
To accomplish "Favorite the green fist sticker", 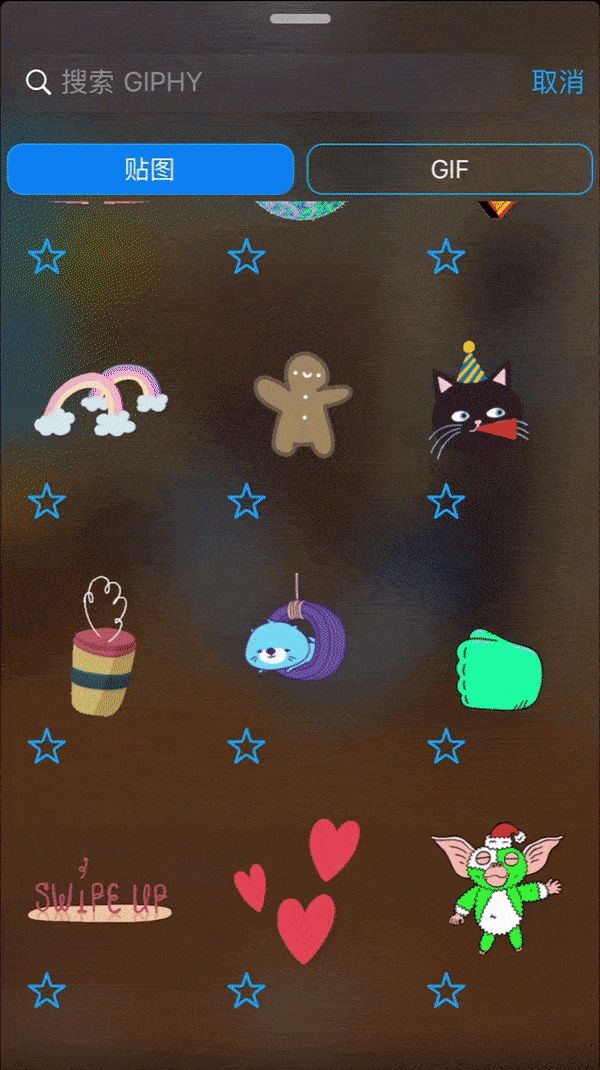I will [x=446, y=745].
